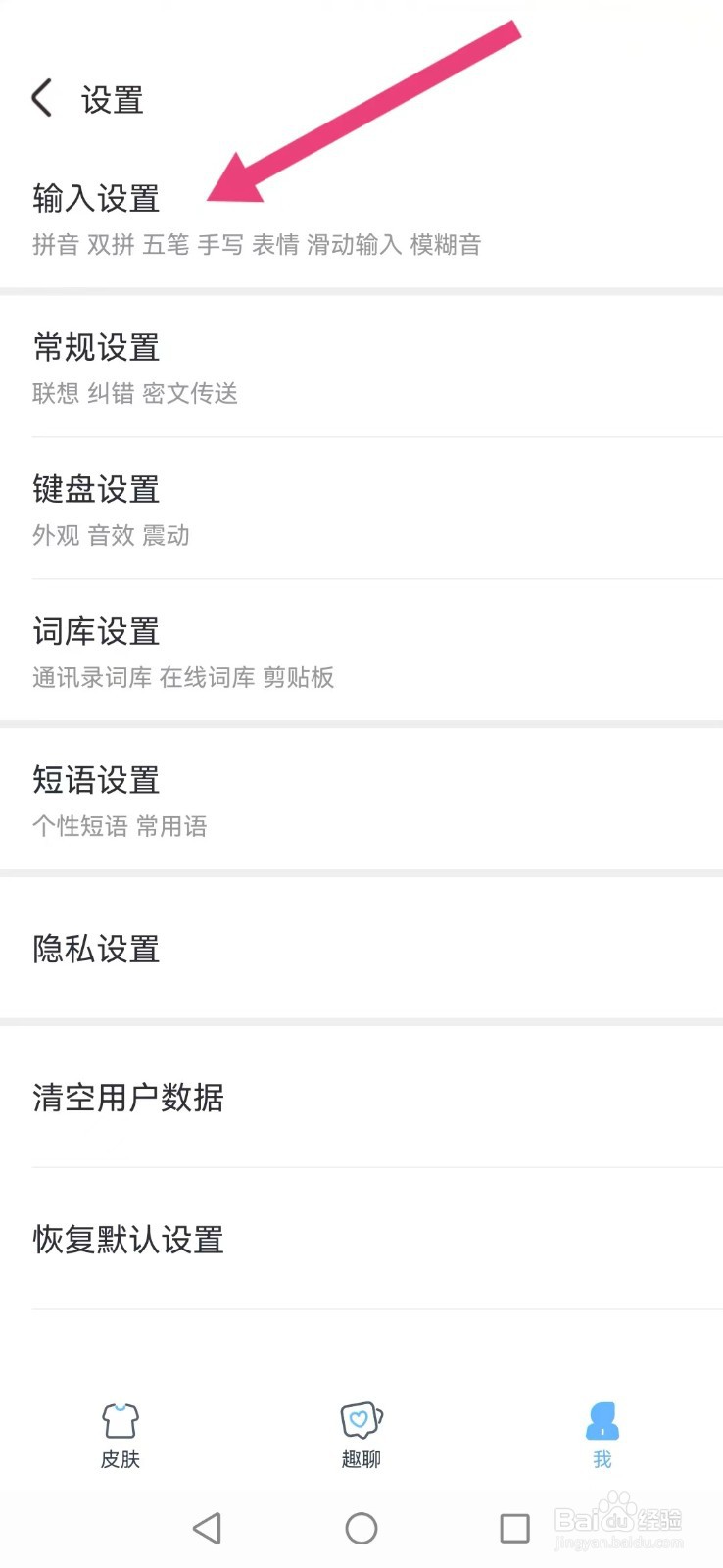
Task: Open the 常规设置 settings entry
Action: [94, 348]
